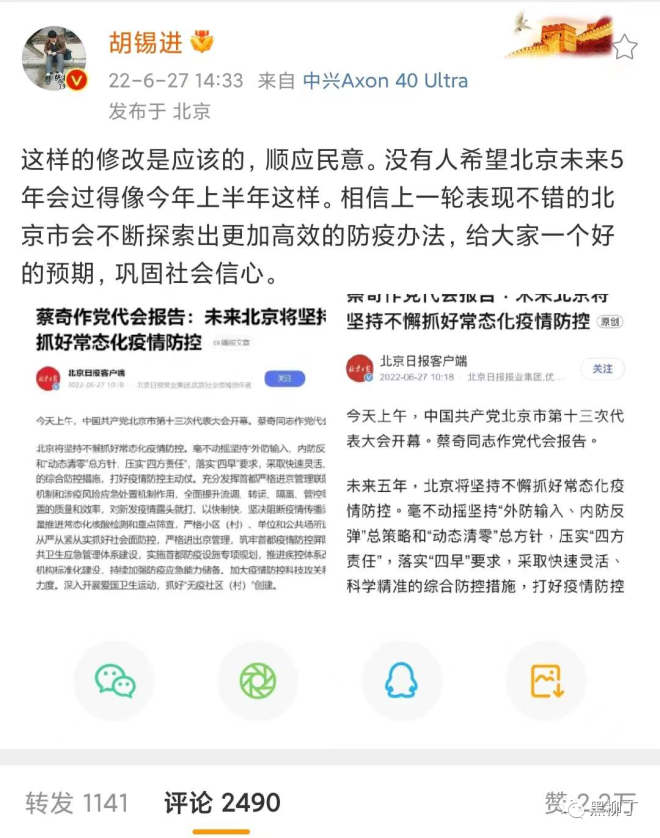View the left attached article screenshot
The width and height of the screenshot is (660, 838).
[x=174, y=444]
